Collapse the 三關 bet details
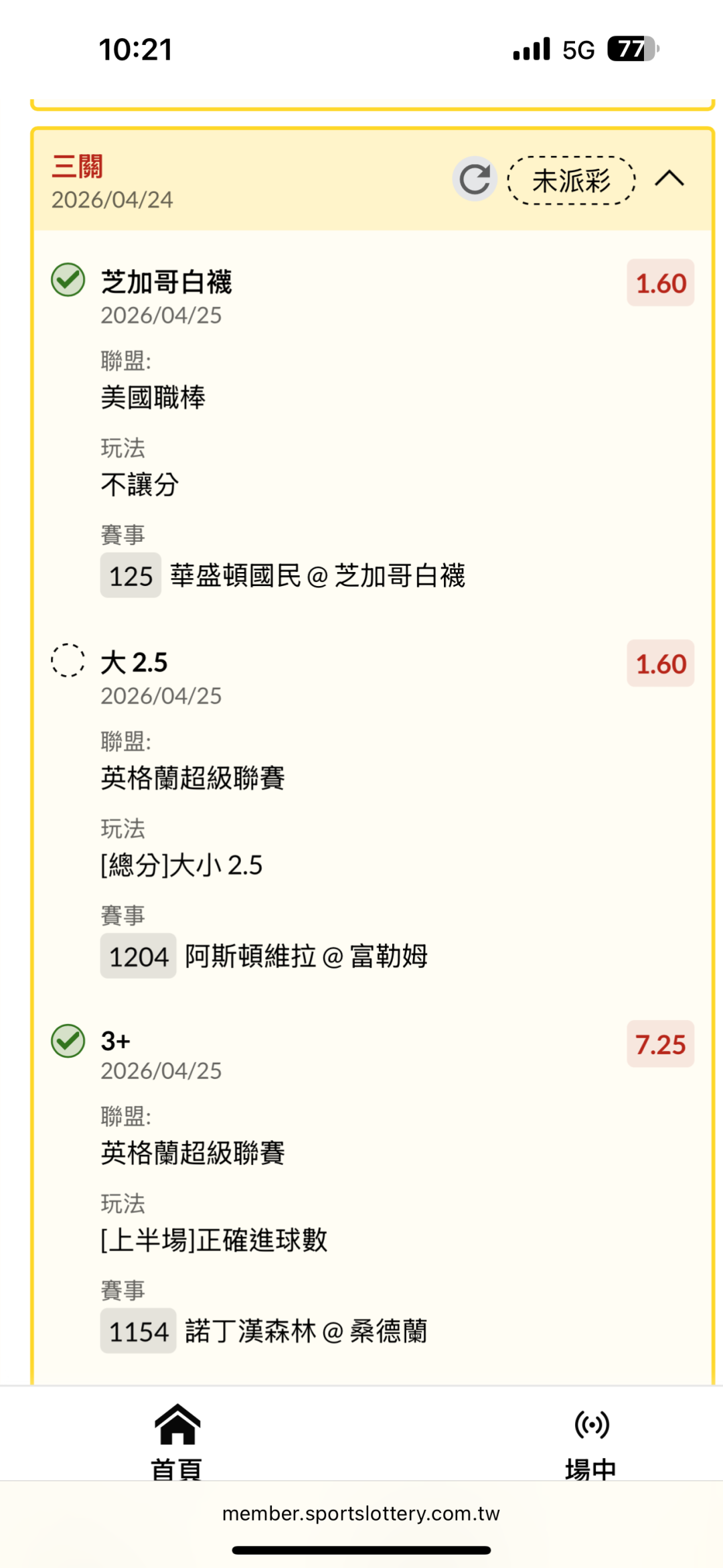This screenshot has height=1568, width=723. point(669,179)
